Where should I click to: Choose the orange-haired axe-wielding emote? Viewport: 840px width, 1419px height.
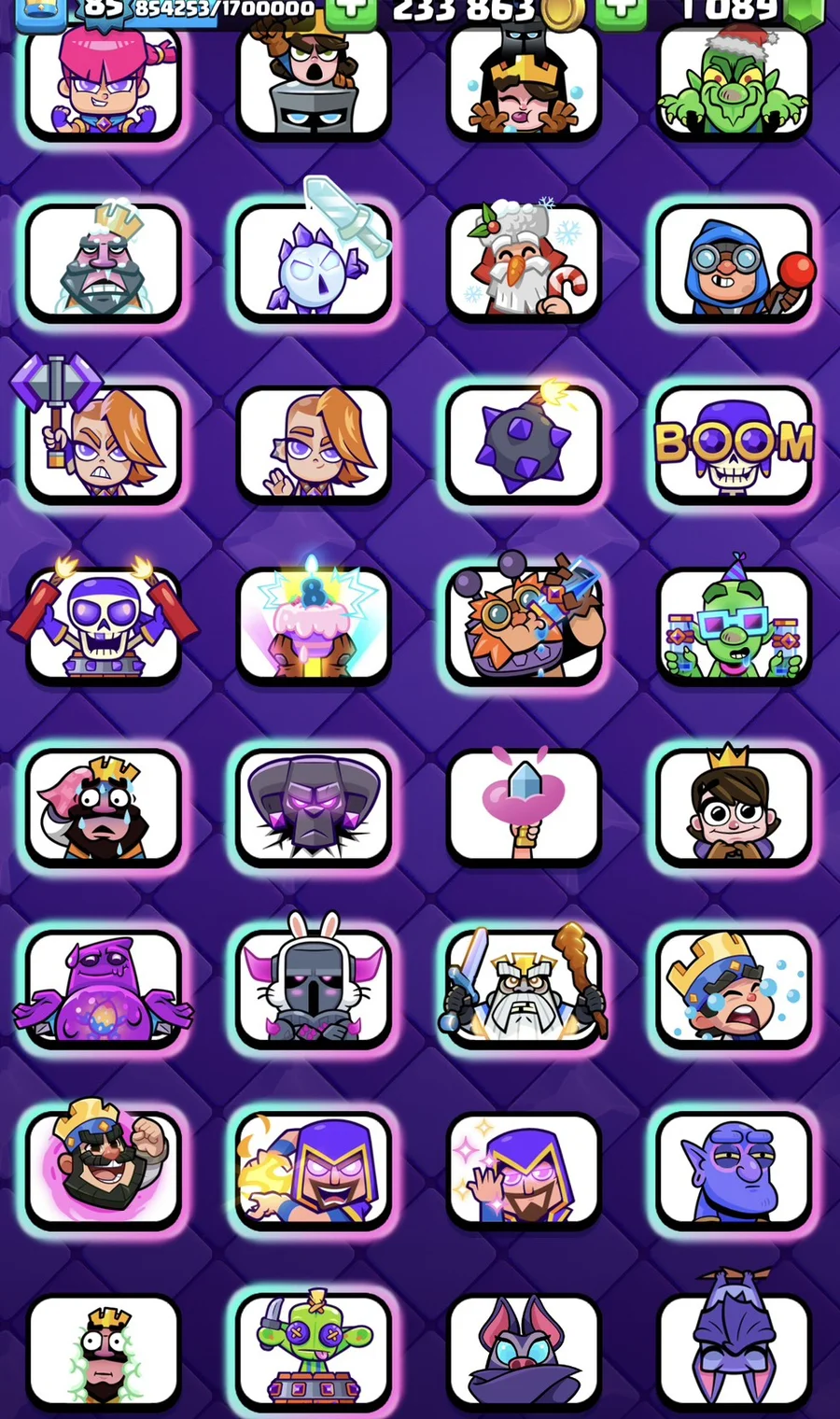point(104,443)
